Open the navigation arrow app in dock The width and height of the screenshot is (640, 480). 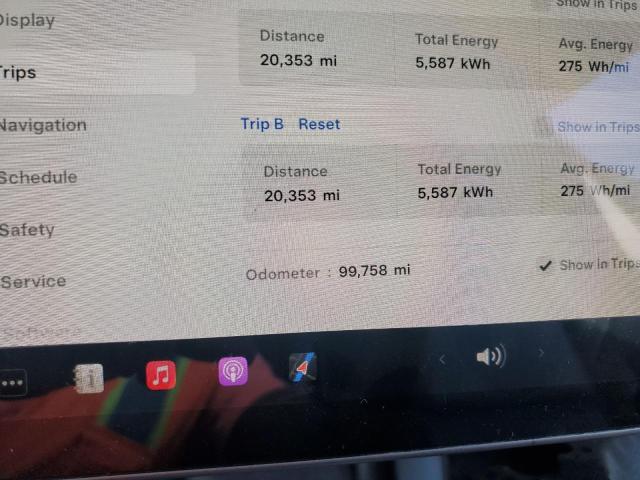click(303, 370)
